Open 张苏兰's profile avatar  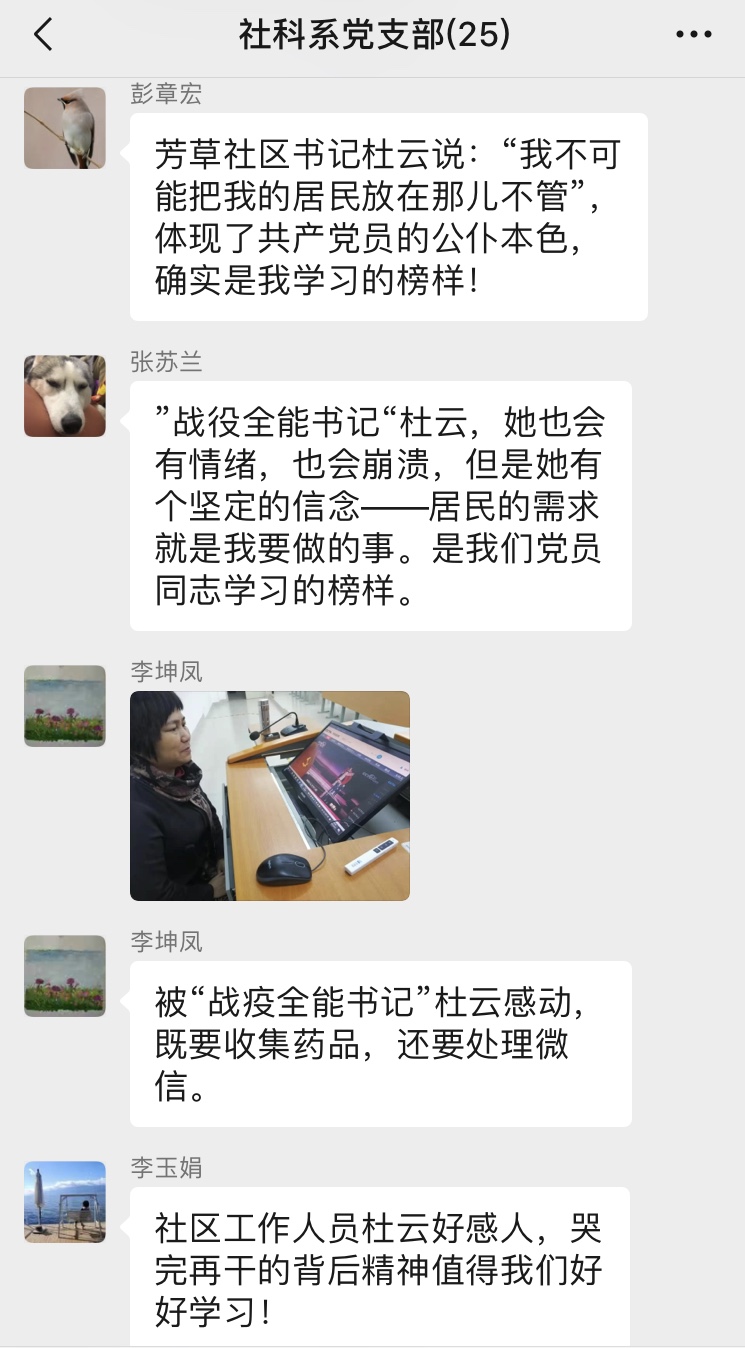(x=65, y=396)
